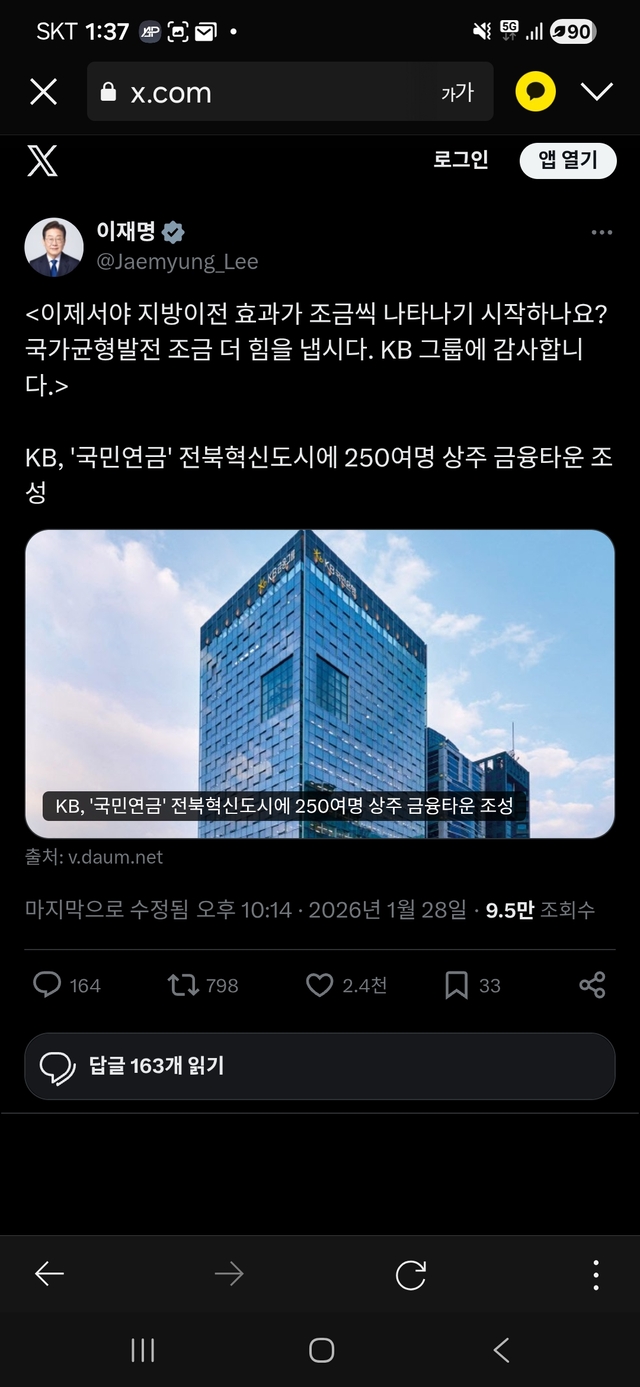Tap the yellow KakaoTalk chat bubble icon
640x1387 pixels.
[x=535, y=92]
